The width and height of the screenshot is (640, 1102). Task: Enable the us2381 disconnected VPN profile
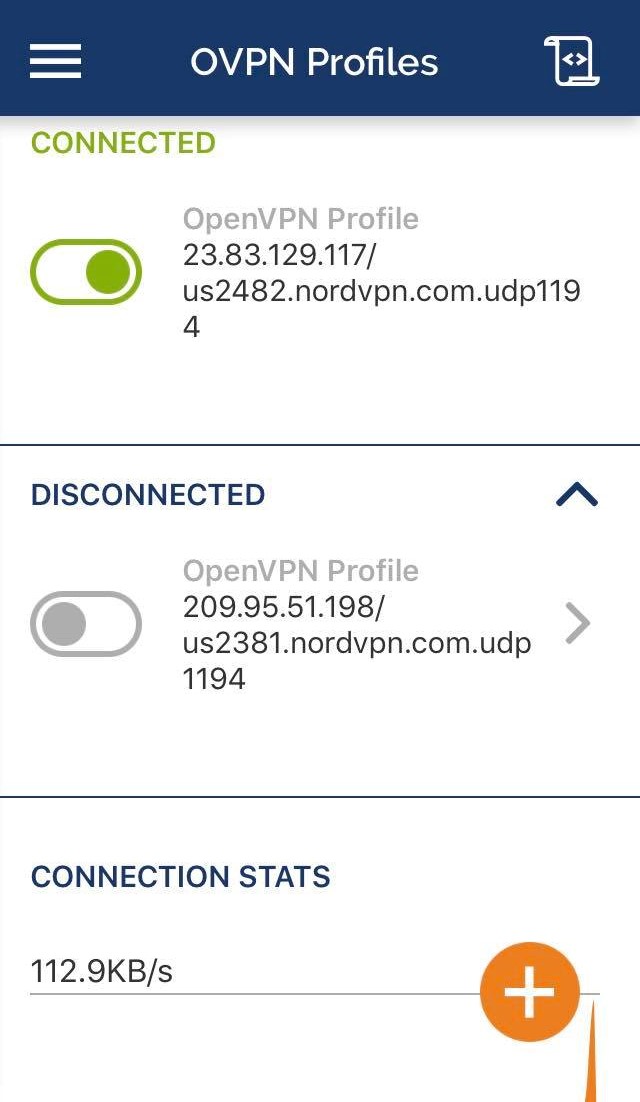click(x=86, y=624)
